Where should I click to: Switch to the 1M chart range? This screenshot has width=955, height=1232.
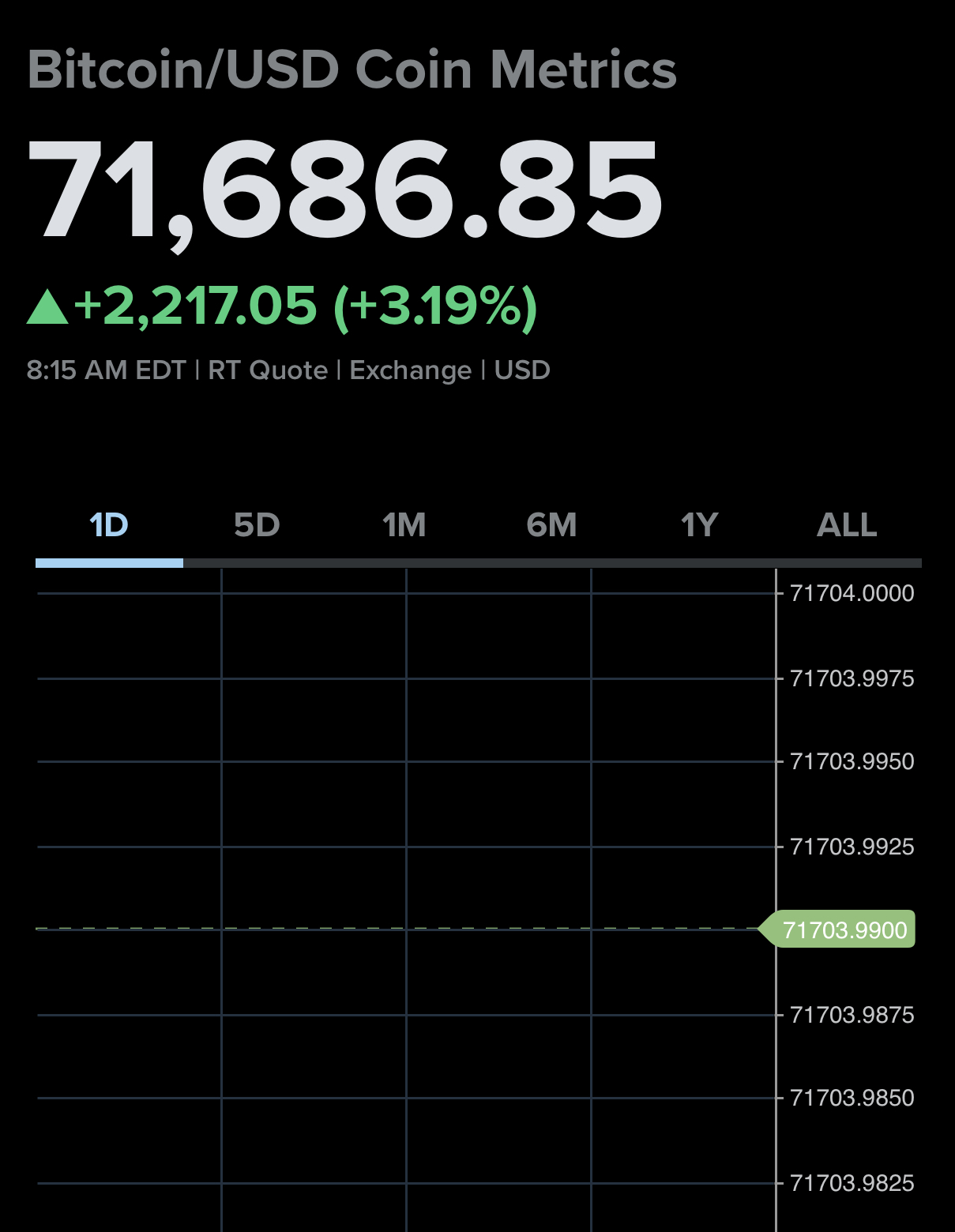404,525
